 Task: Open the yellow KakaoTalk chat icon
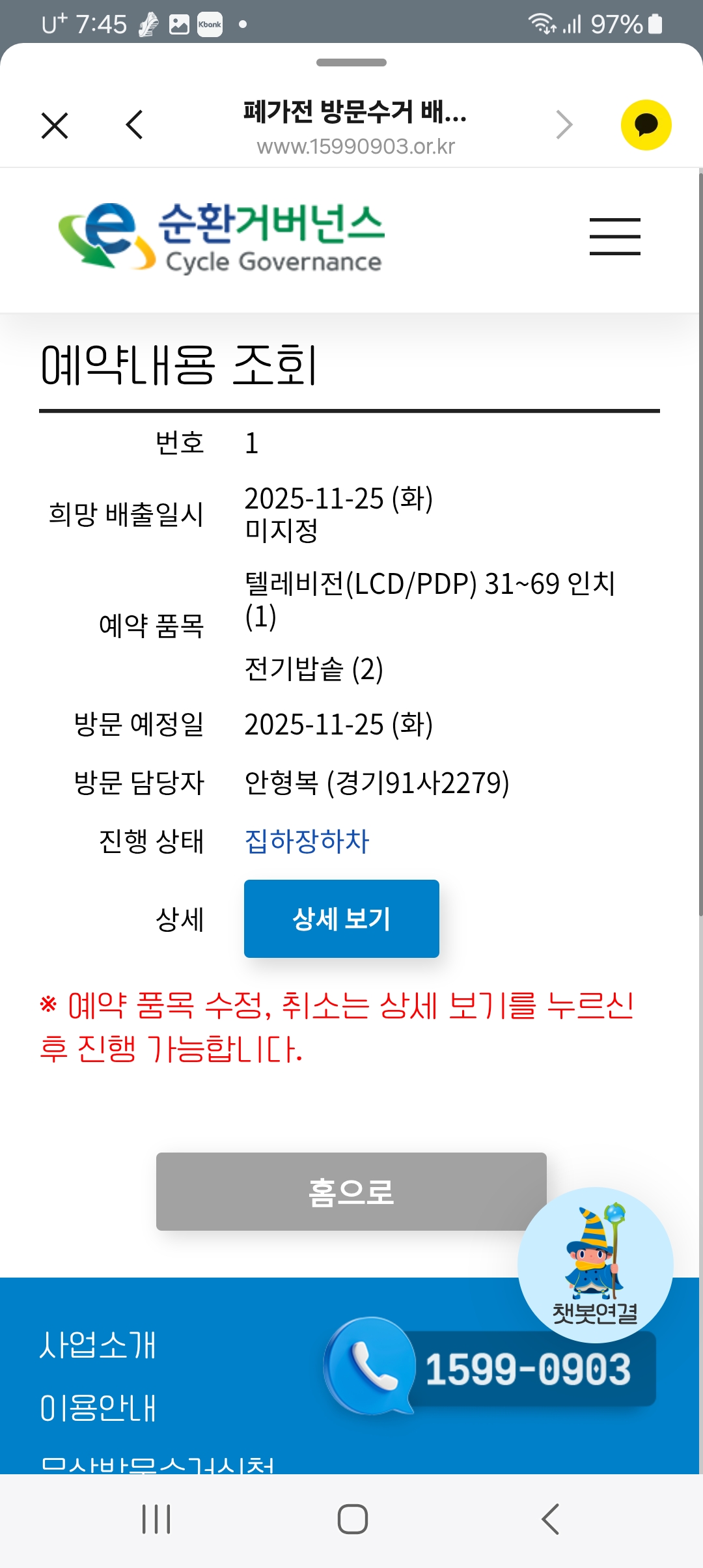[646, 125]
